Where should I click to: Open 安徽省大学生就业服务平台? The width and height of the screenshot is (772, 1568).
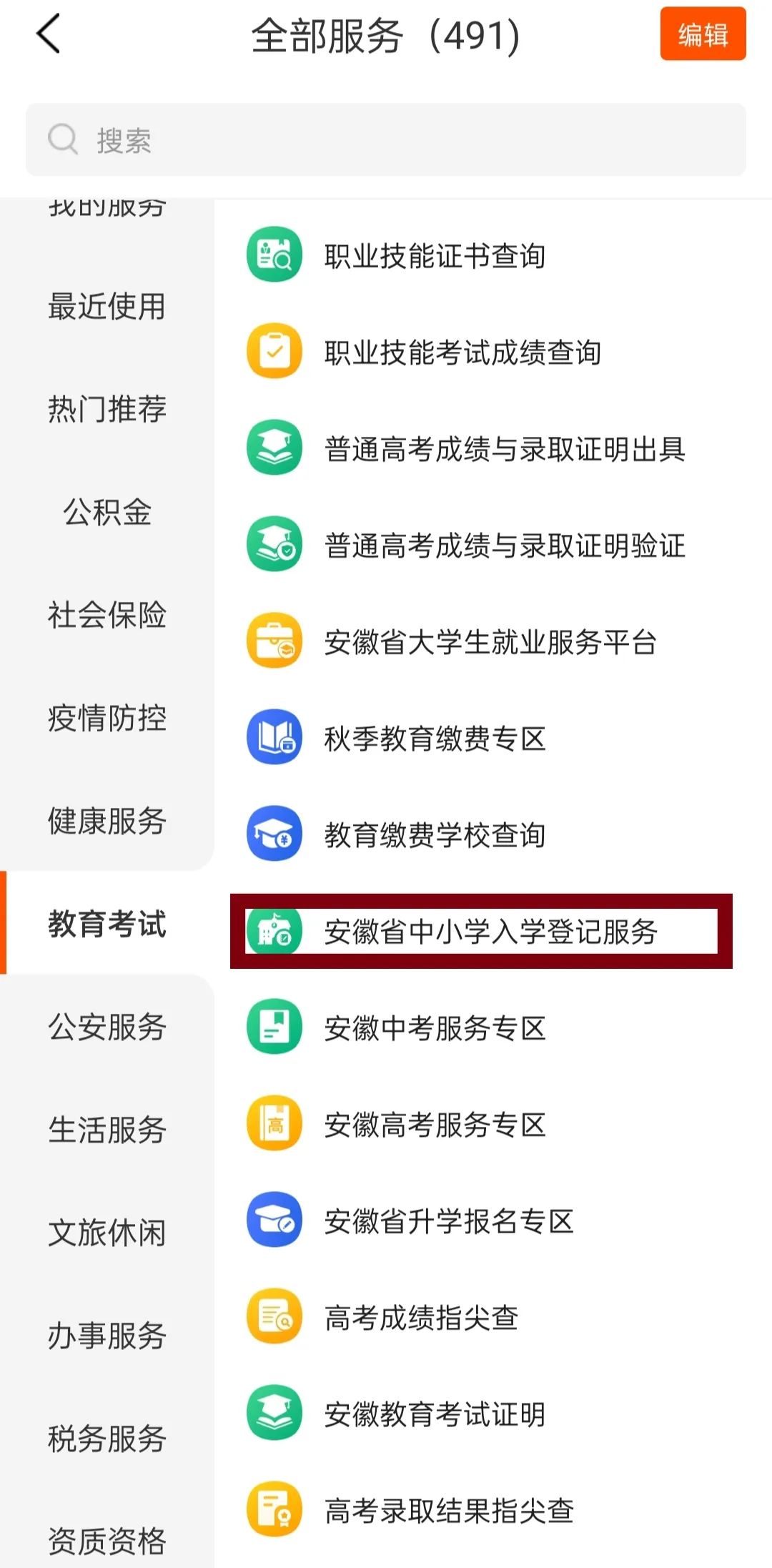(x=490, y=642)
